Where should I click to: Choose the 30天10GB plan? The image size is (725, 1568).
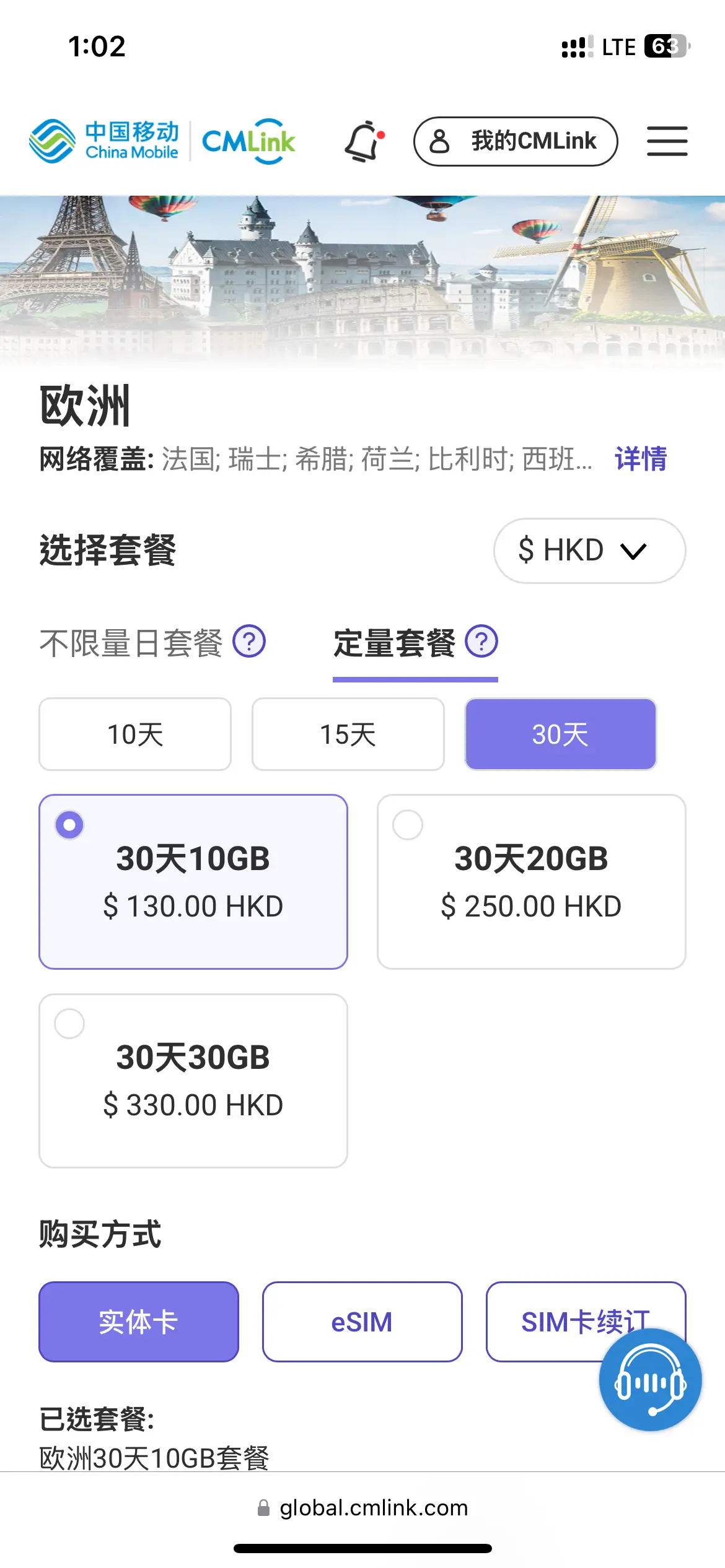pos(193,882)
